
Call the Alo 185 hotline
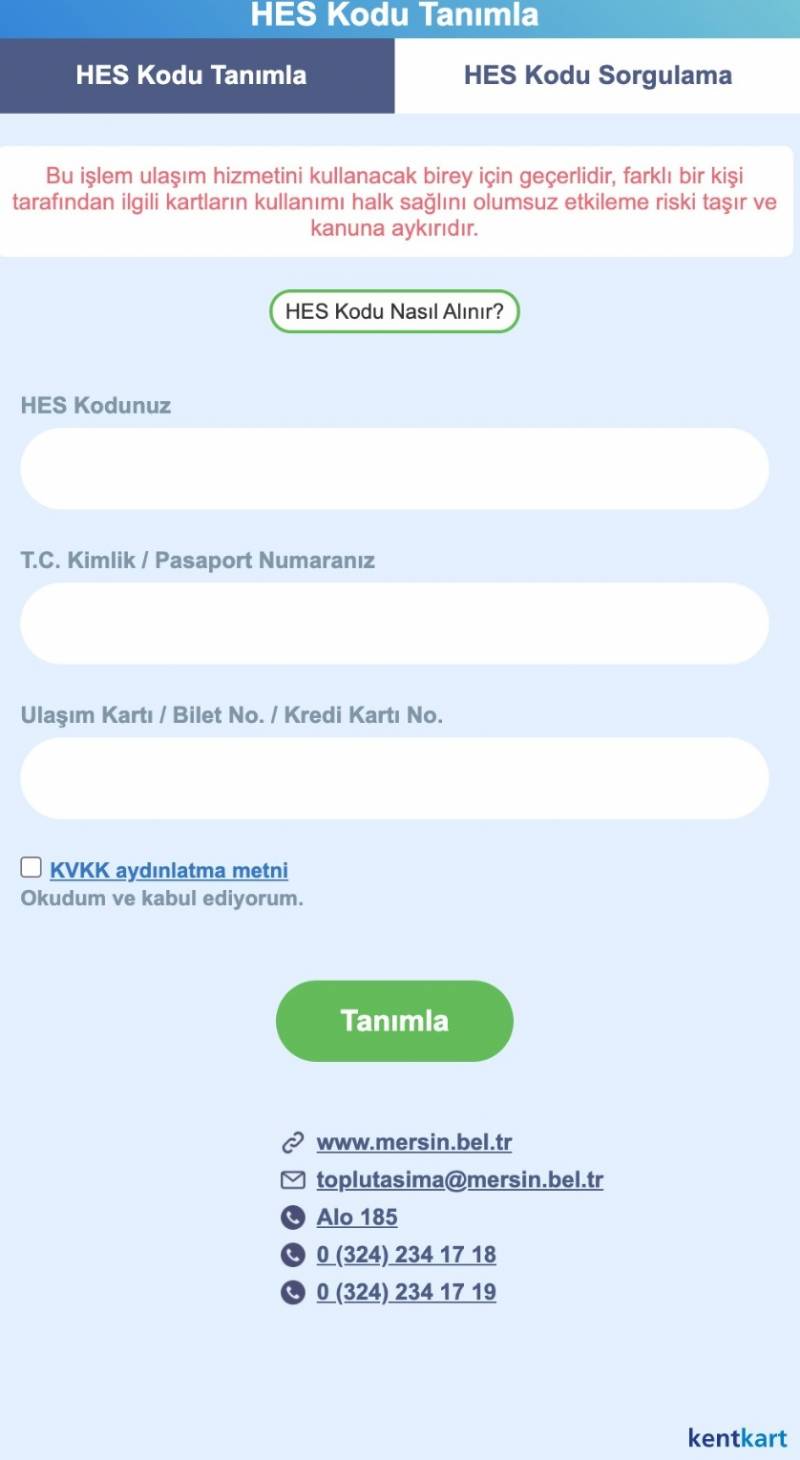357,1217
